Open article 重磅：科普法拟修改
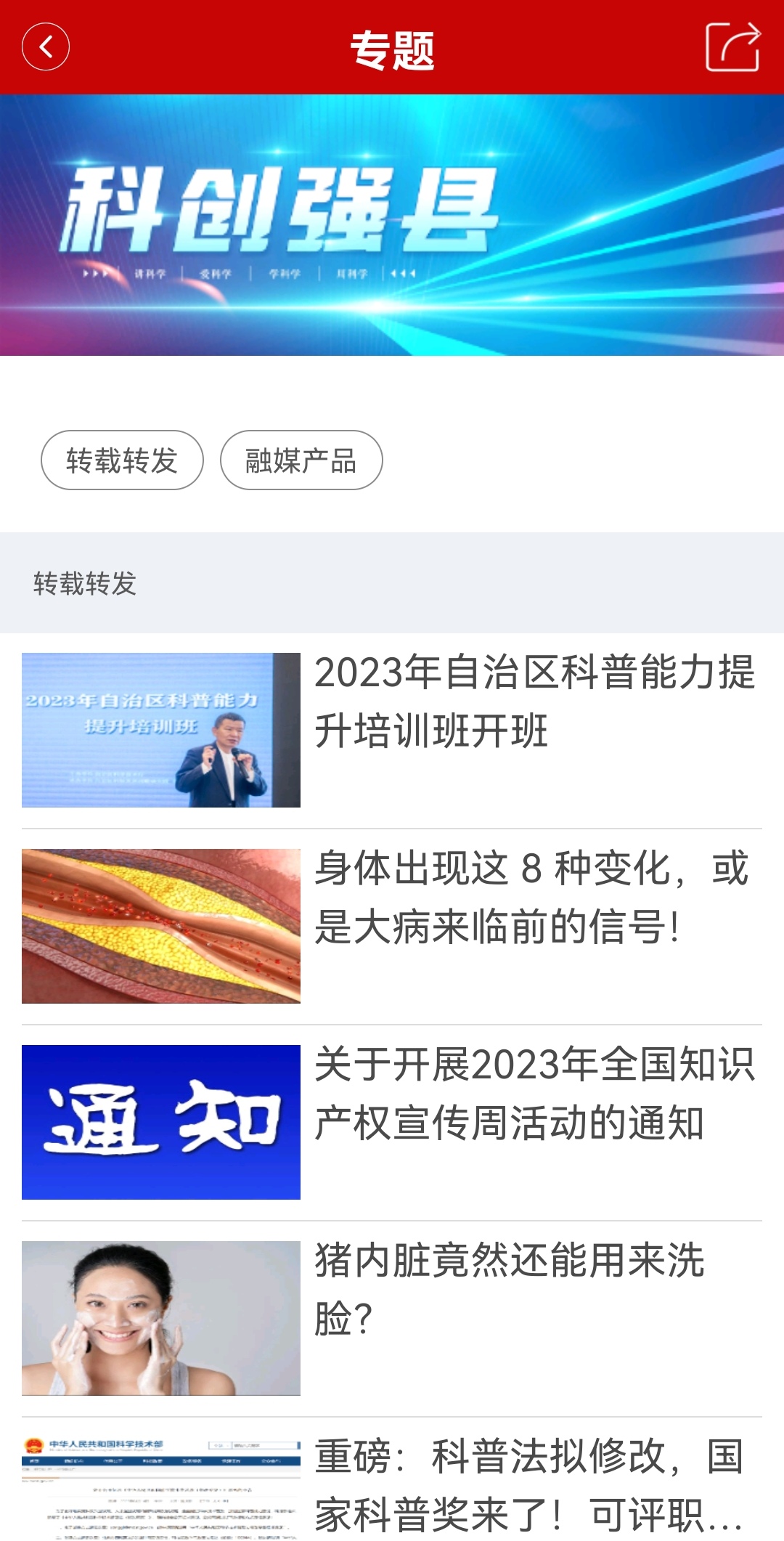 (x=530, y=1484)
